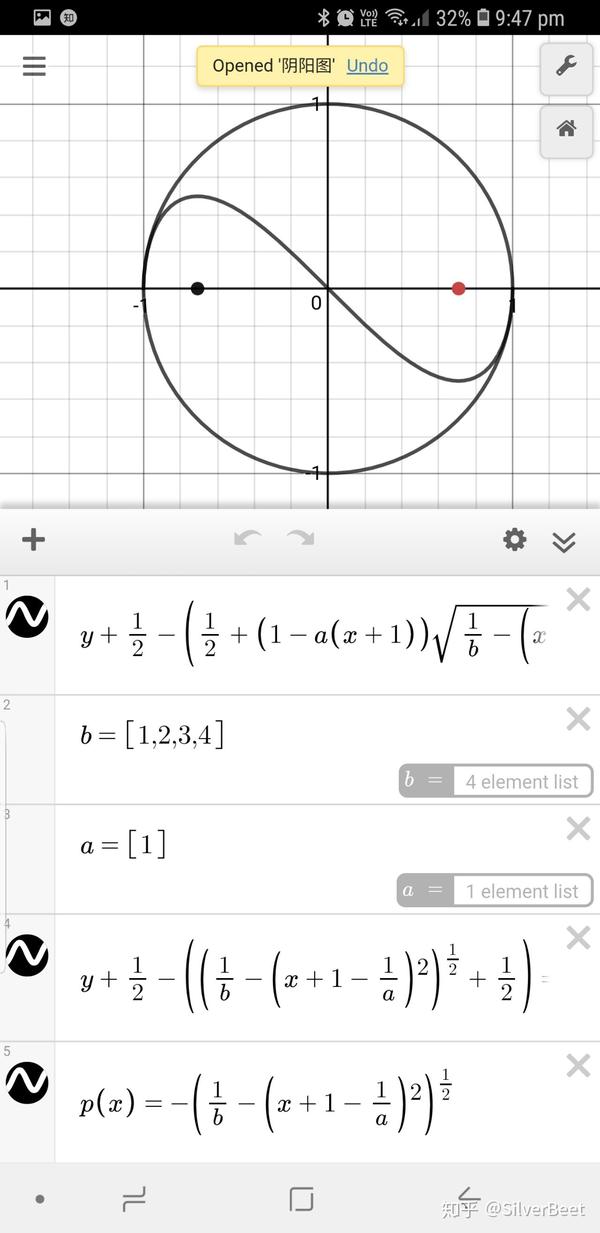Hide the graph of expression 4
The width and height of the screenshot is (600, 1233).
pyautogui.click(x=27, y=954)
